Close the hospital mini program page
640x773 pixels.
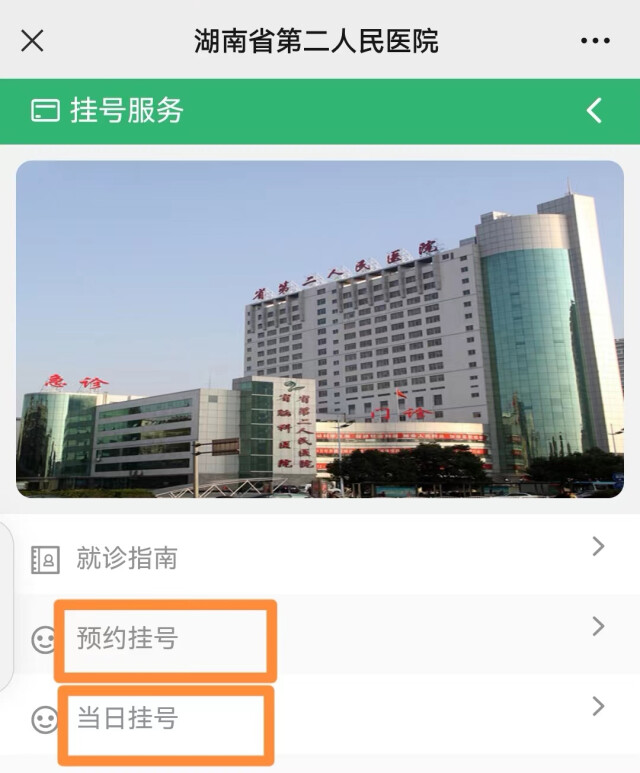point(32,41)
